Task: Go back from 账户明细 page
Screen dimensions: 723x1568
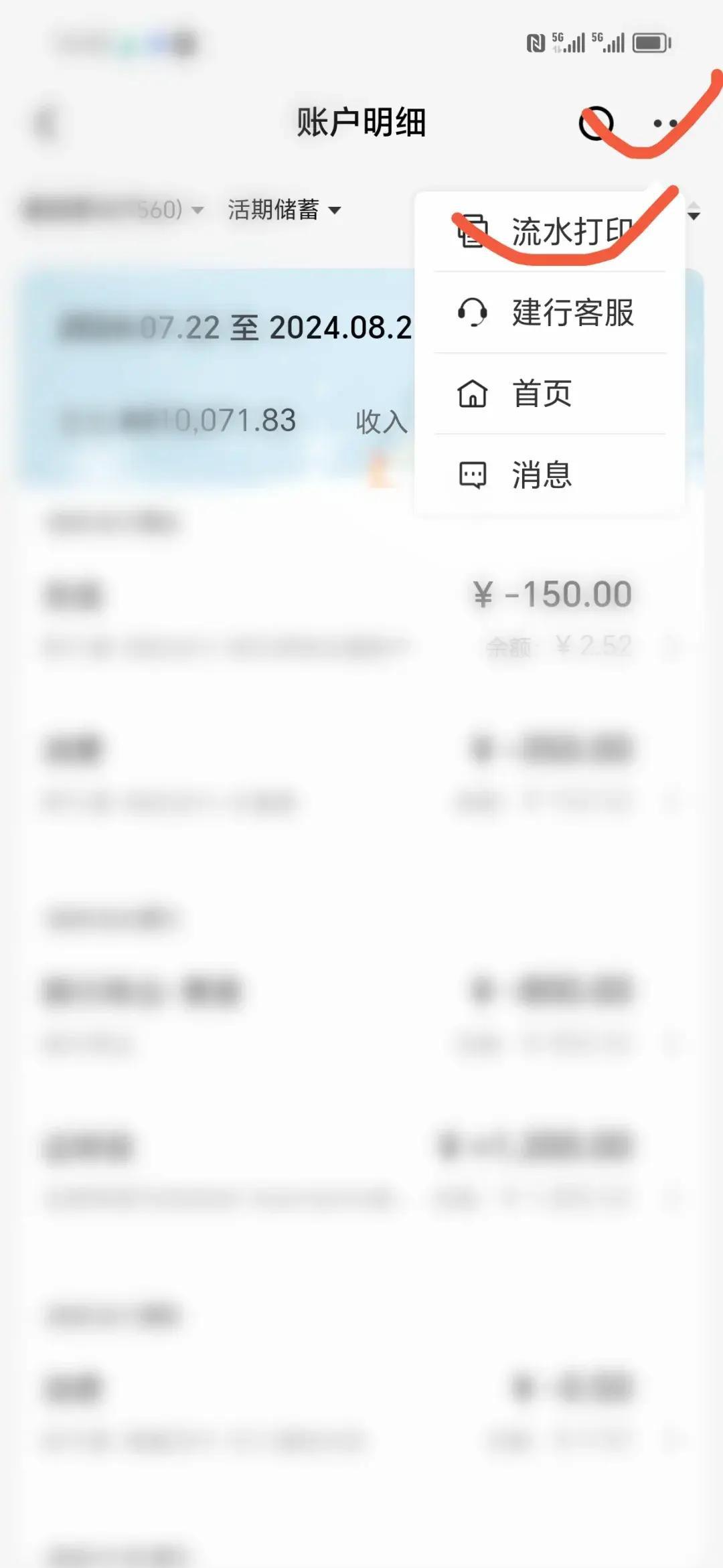Action: click(x=46, y=123)
